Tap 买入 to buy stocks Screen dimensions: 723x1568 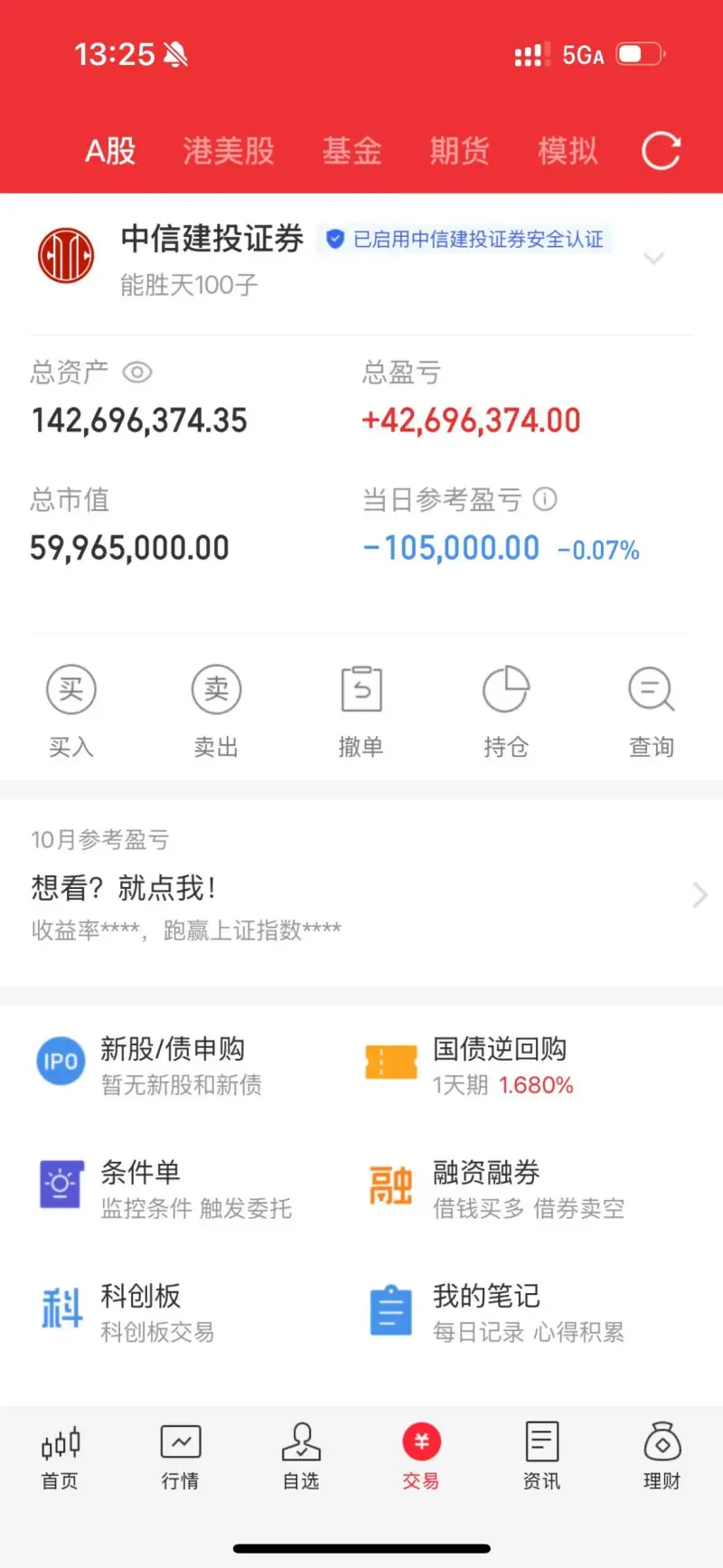70,711
